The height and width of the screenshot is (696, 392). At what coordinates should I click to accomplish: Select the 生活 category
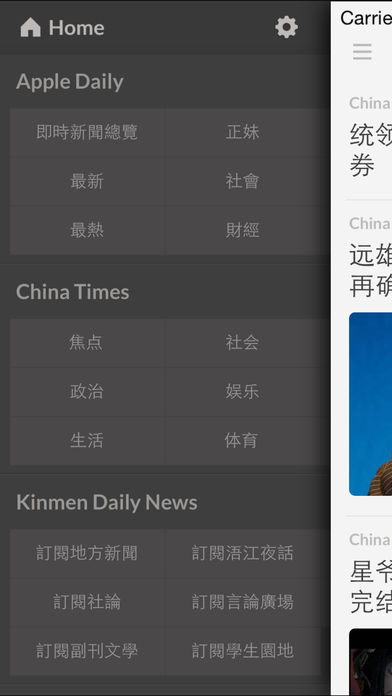coord(87,440)
